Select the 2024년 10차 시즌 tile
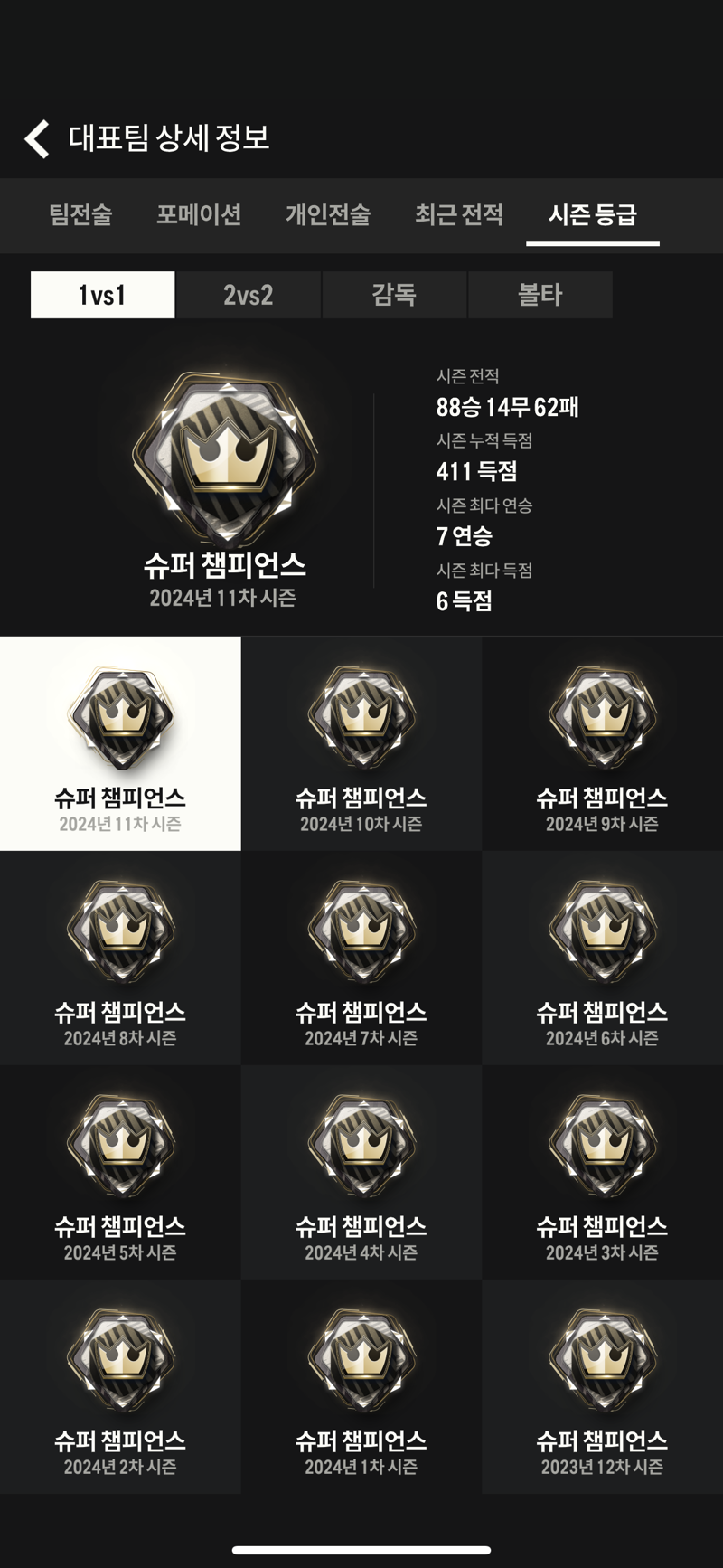This screenshot has width=723, height=1568. coord(361,743)
